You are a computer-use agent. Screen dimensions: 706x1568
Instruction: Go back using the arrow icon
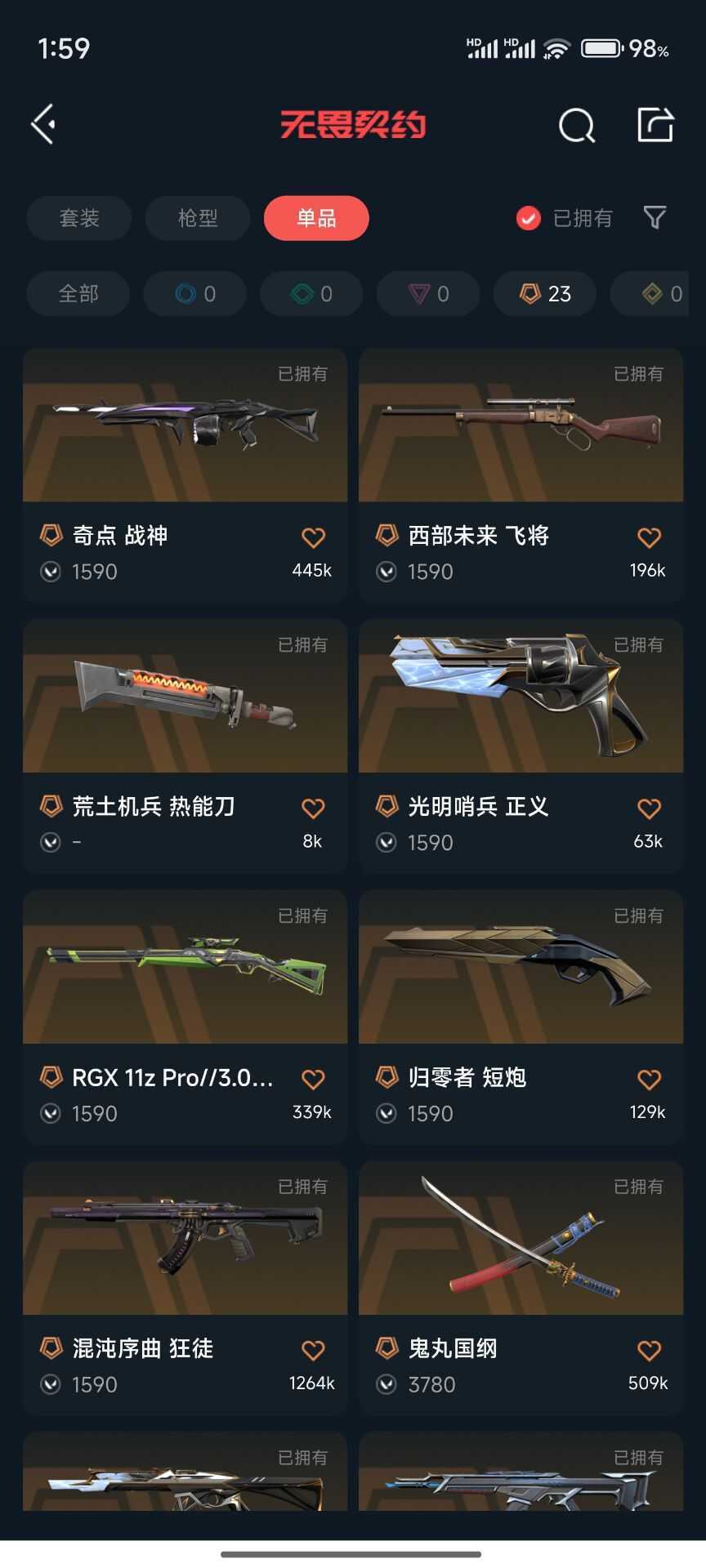point(44,124)
